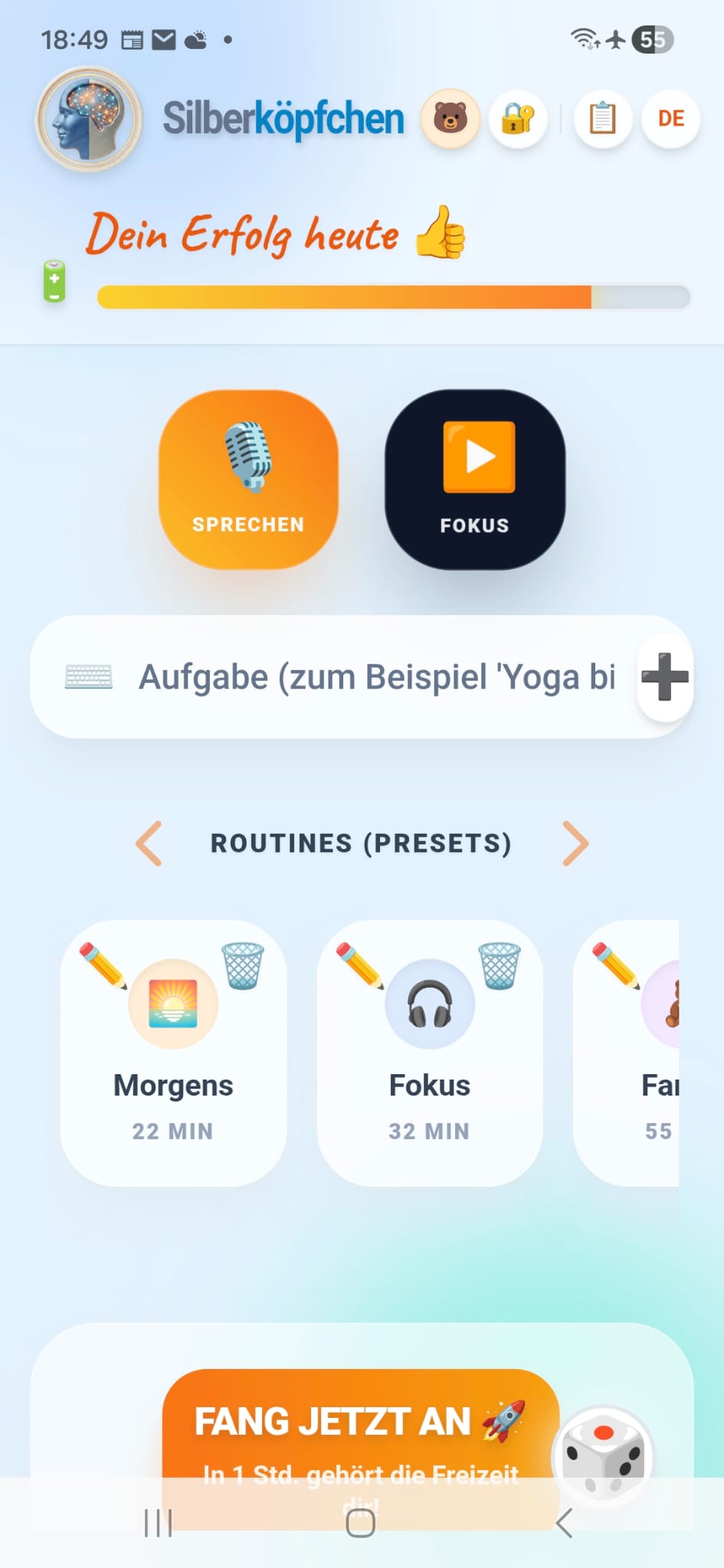Go to previous routines page
Image resolution: width=724 pixels, height=1568 pixels.
coord(149,843)
